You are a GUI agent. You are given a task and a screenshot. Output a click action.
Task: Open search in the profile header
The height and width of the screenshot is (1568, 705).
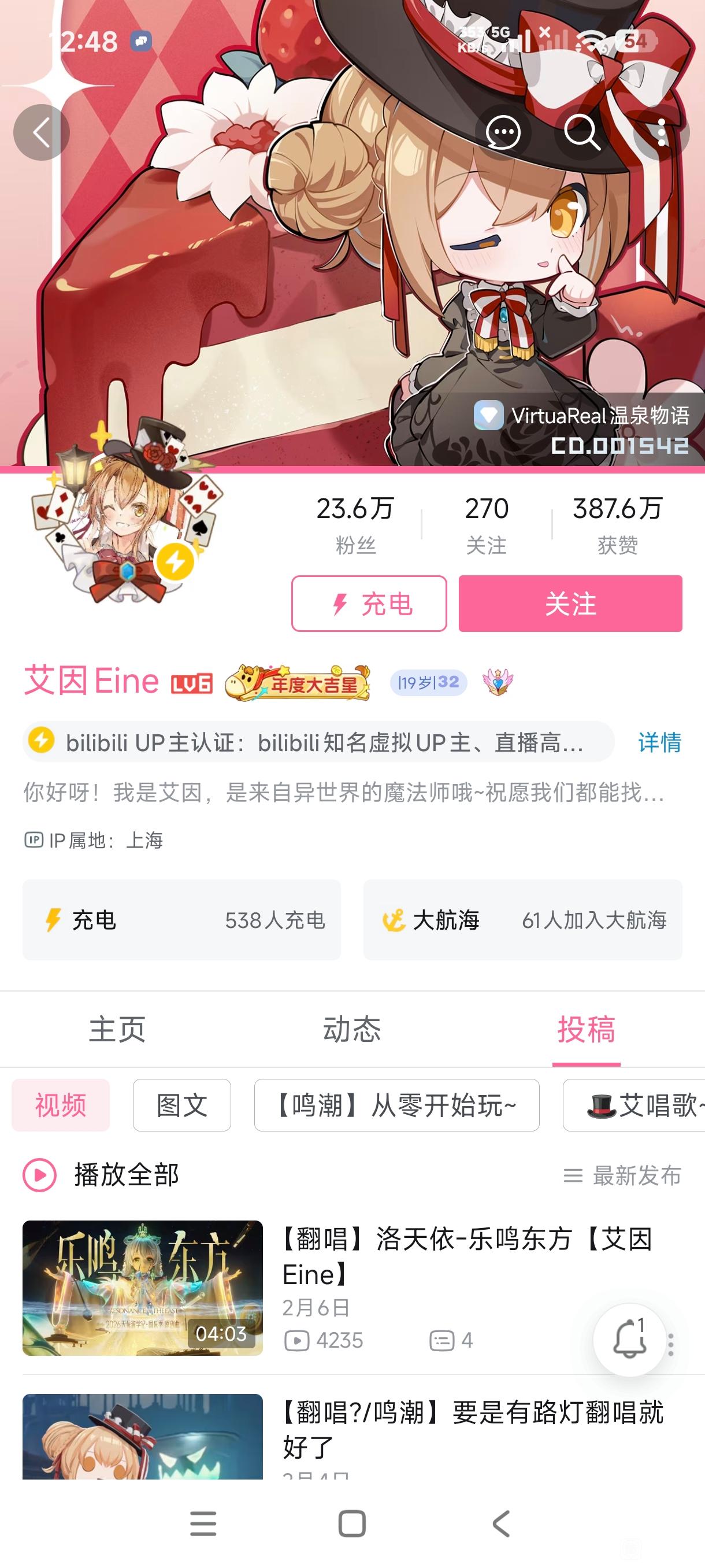coord(581,132)
